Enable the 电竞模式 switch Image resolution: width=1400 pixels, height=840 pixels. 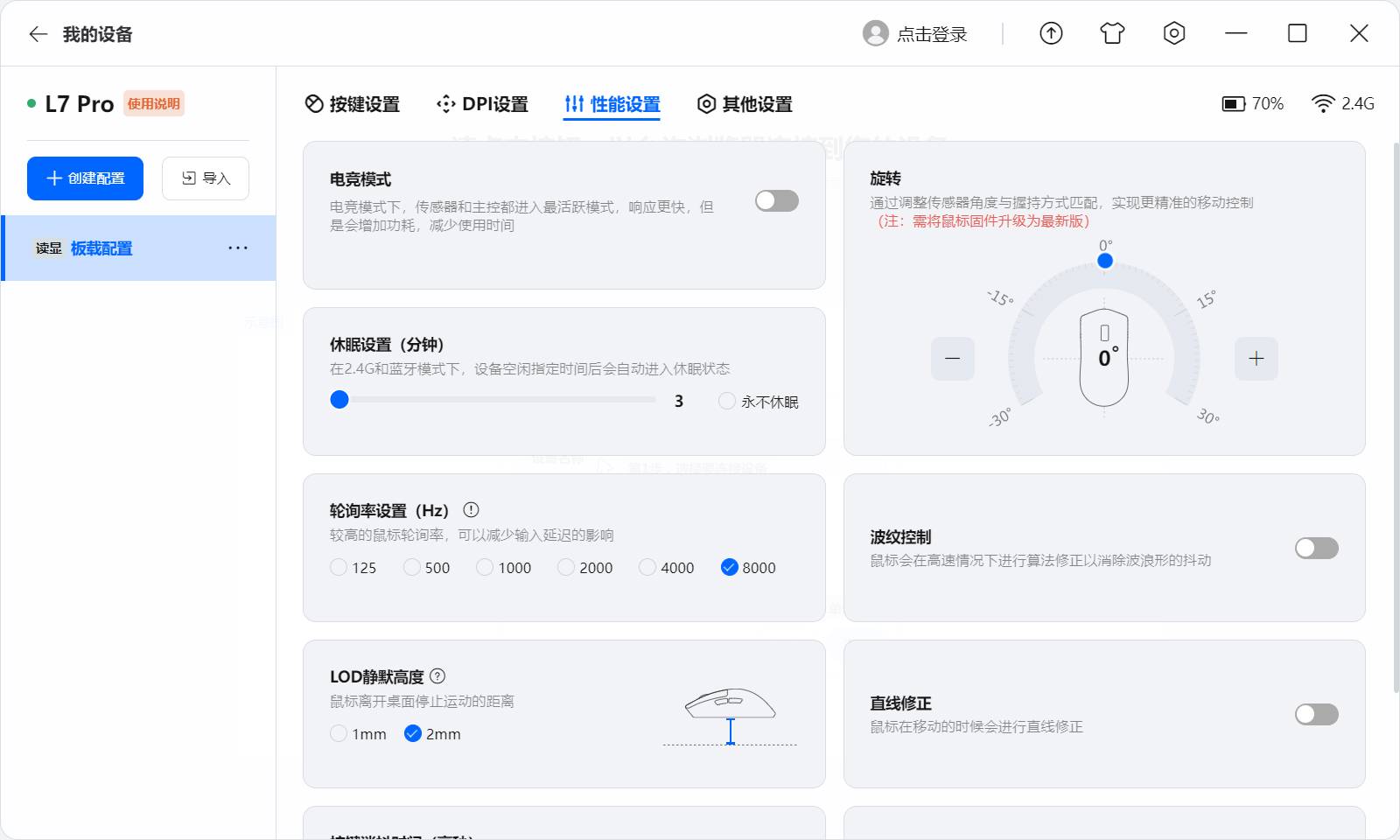(x=777, y=201)
